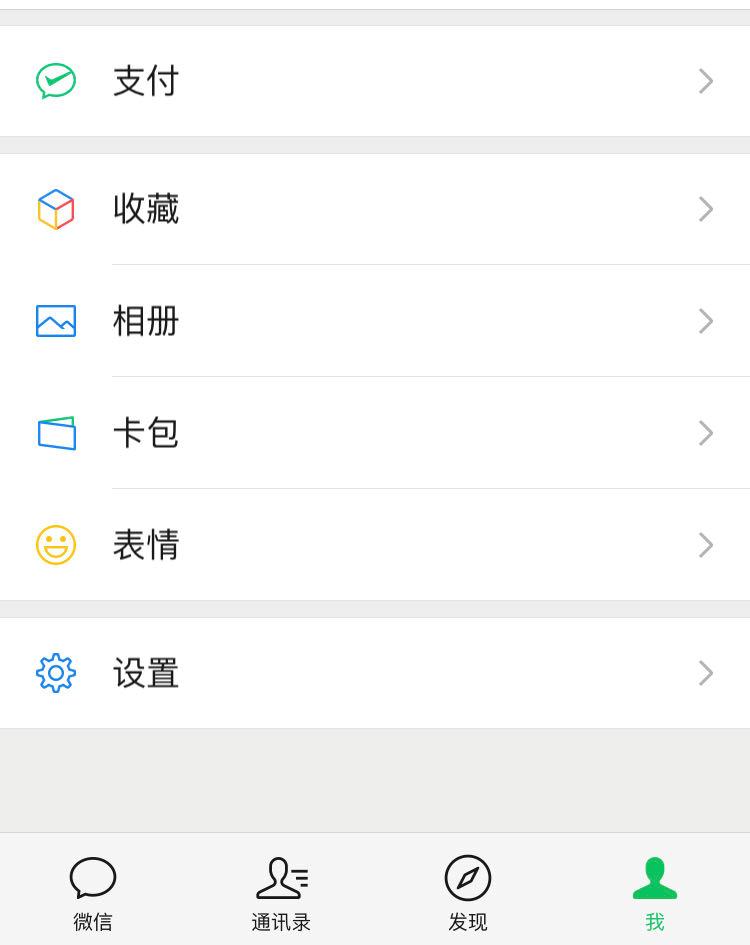Click the colorful Favorites cube icon
The width and height of the screenshot is (750, 945).
coord(56,209)
